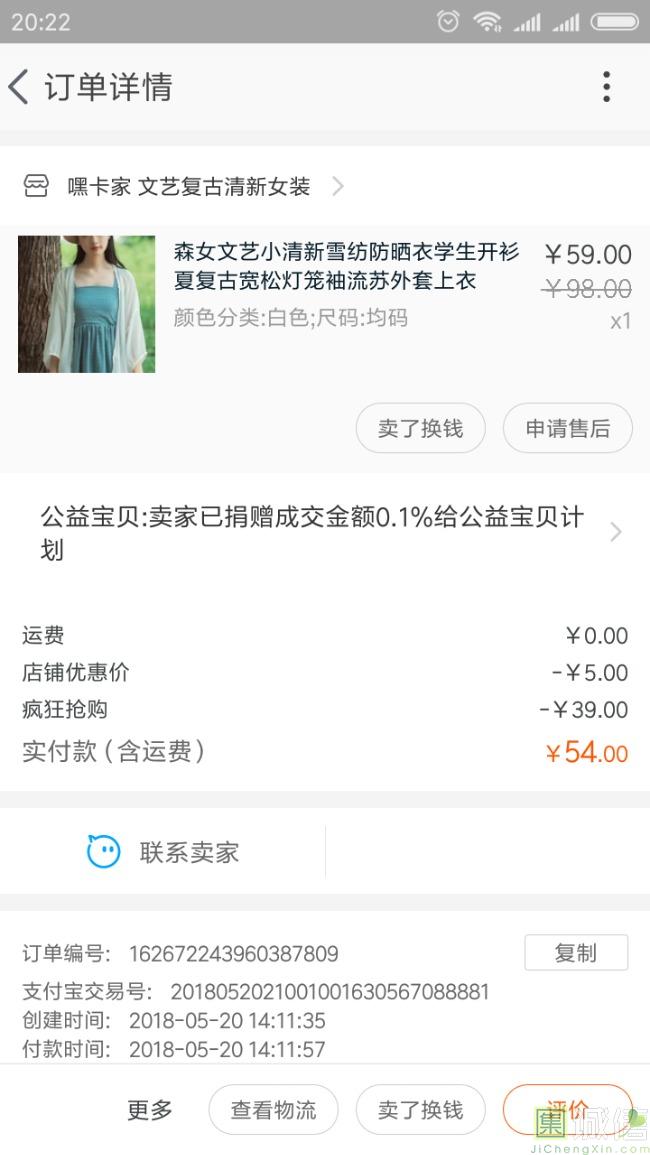Go back from the 订单详情 page
650x1155 pixels.
coord(20,87)
